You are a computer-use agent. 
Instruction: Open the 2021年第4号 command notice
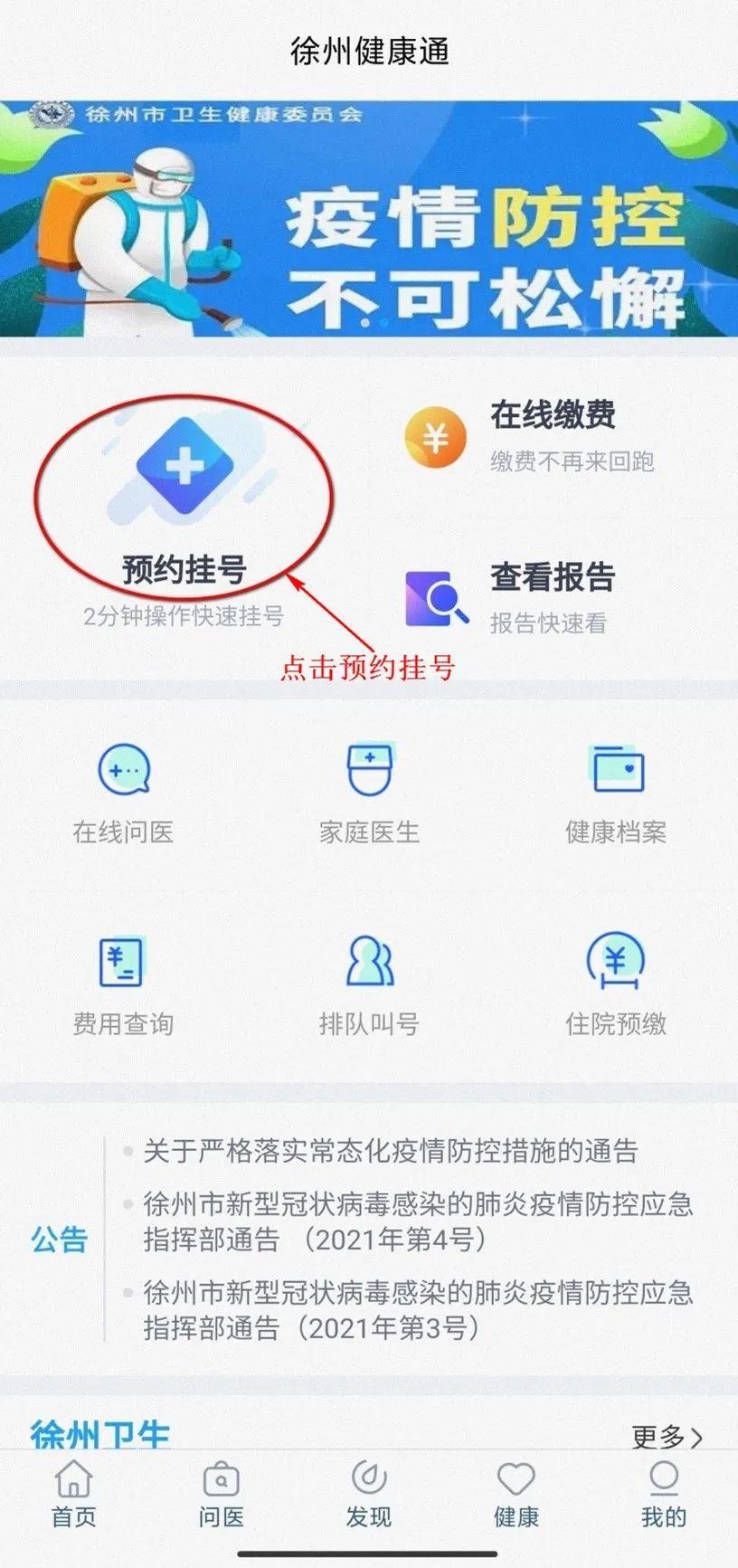[x=416, y=1221]
